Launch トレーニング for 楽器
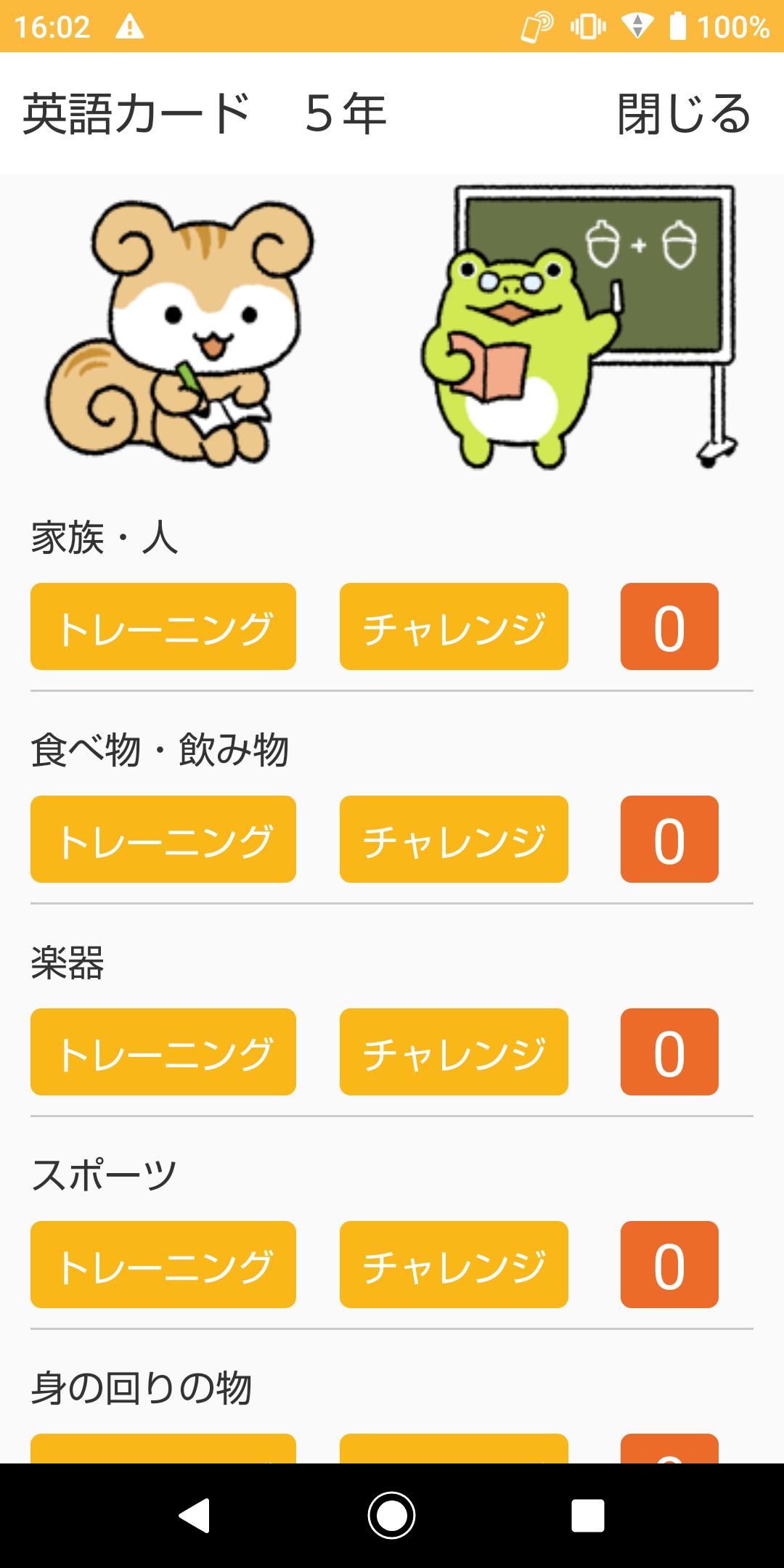The width and height of the screenshot is (784, 1568). coord(163,1052)
